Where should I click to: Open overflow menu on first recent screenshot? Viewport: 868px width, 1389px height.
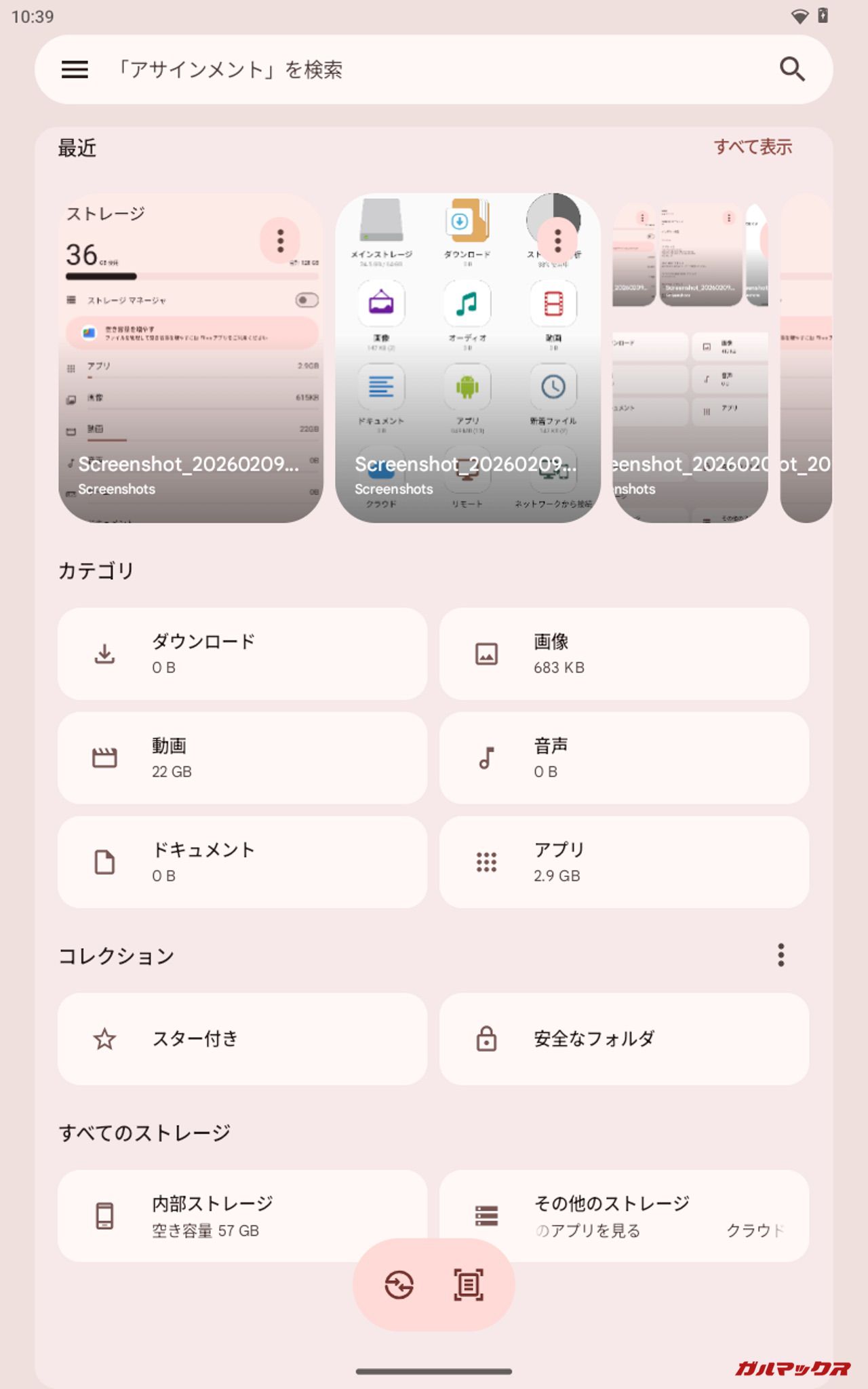[x=280, y=240]
